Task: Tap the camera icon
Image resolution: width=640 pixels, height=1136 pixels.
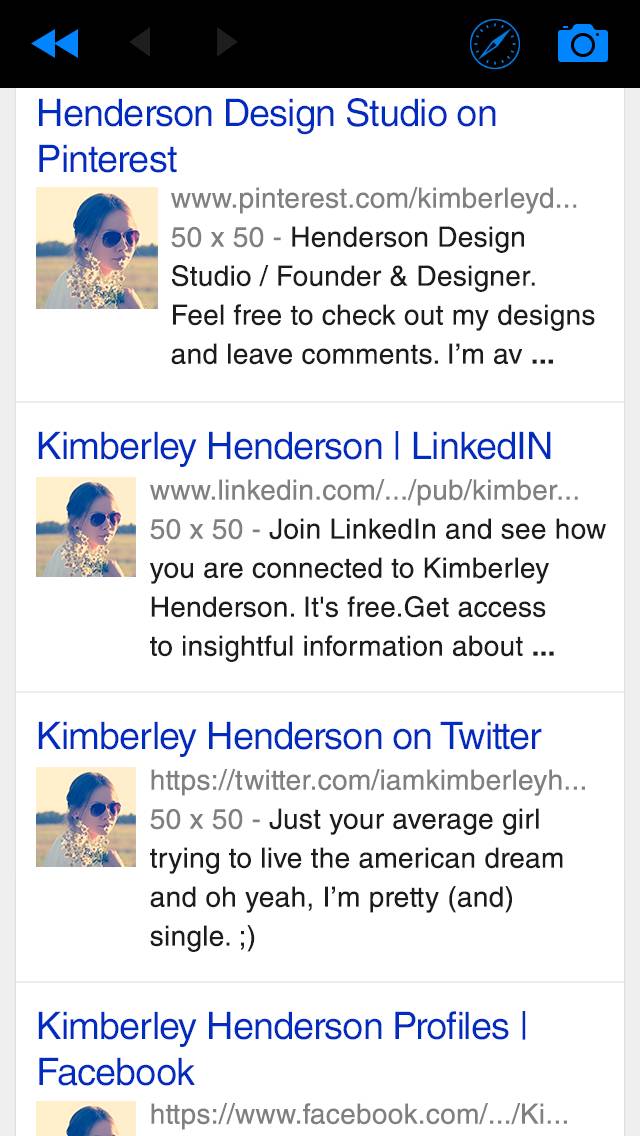Action: coord(583,44)
